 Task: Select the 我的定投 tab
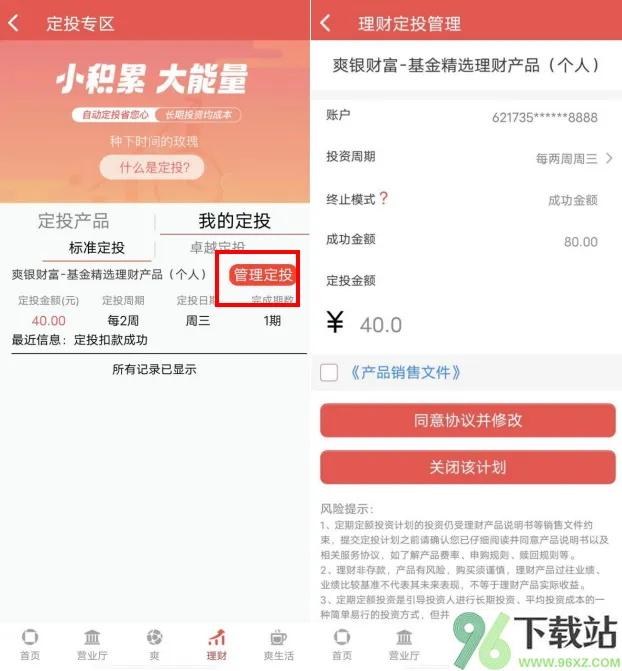(234, 221)
